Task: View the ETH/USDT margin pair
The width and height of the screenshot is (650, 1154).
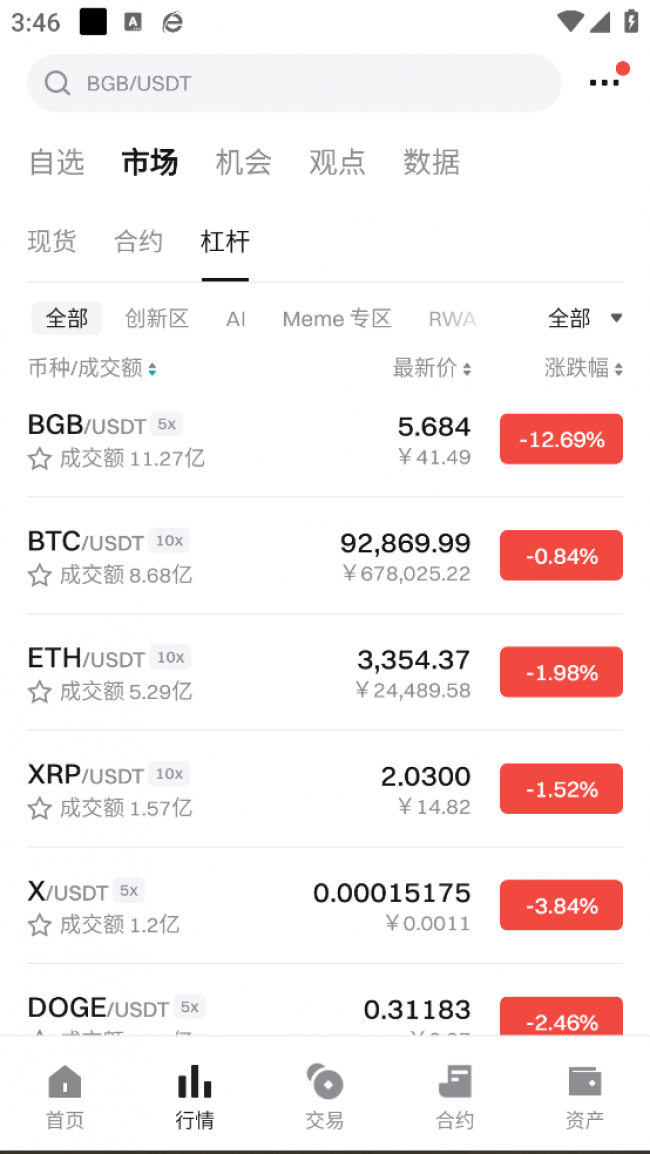Action: (x=250, y=673)
